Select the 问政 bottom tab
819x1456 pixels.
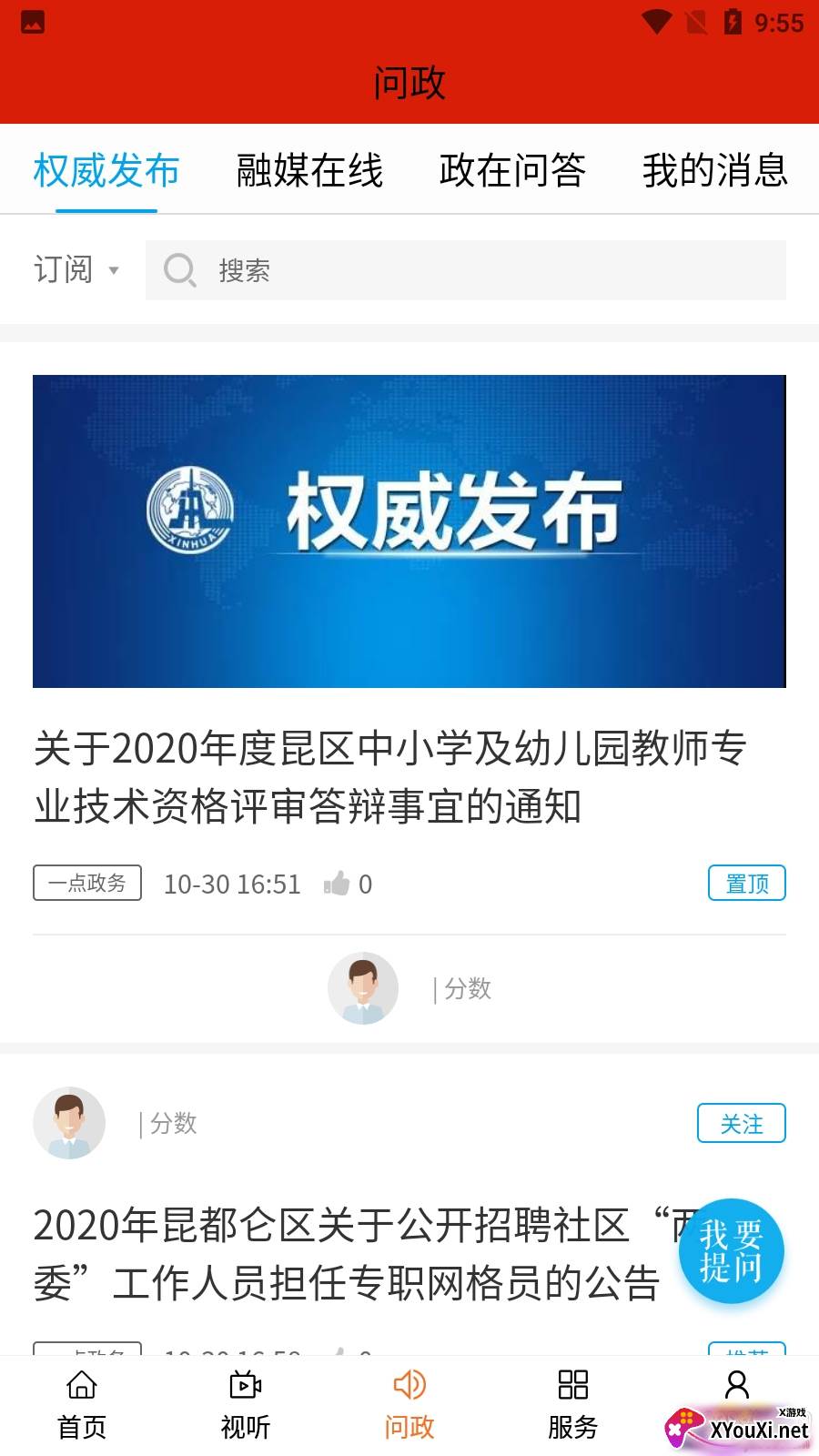(409, 1404)
